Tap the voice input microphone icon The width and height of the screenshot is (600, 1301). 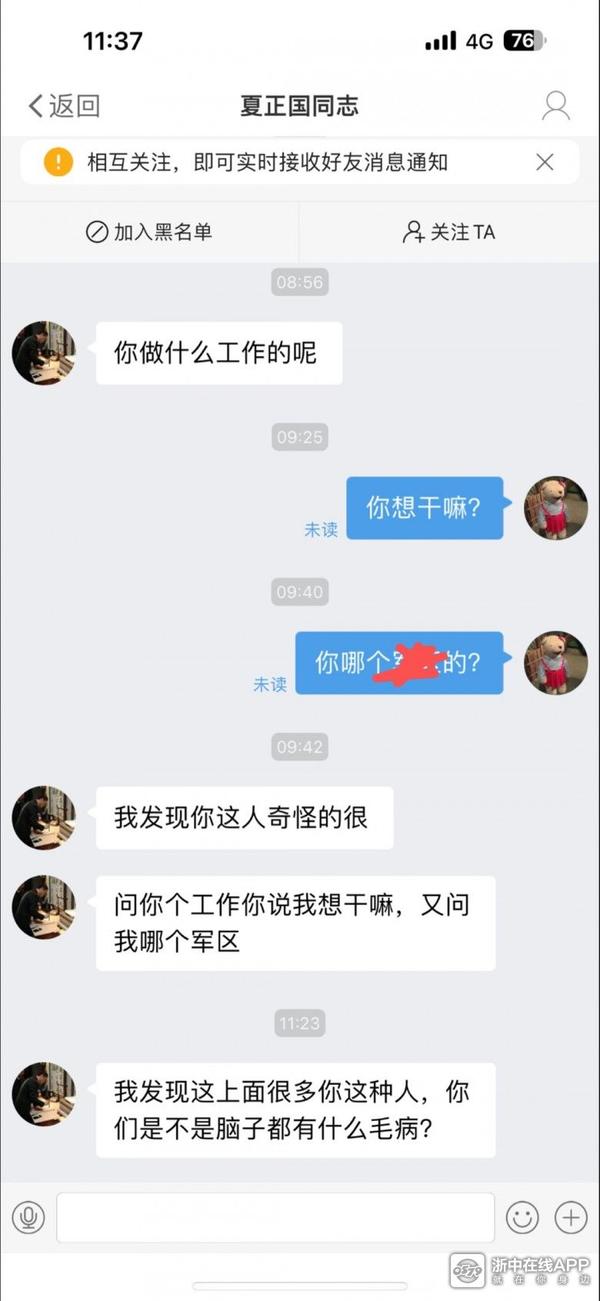pos(28,1217)
